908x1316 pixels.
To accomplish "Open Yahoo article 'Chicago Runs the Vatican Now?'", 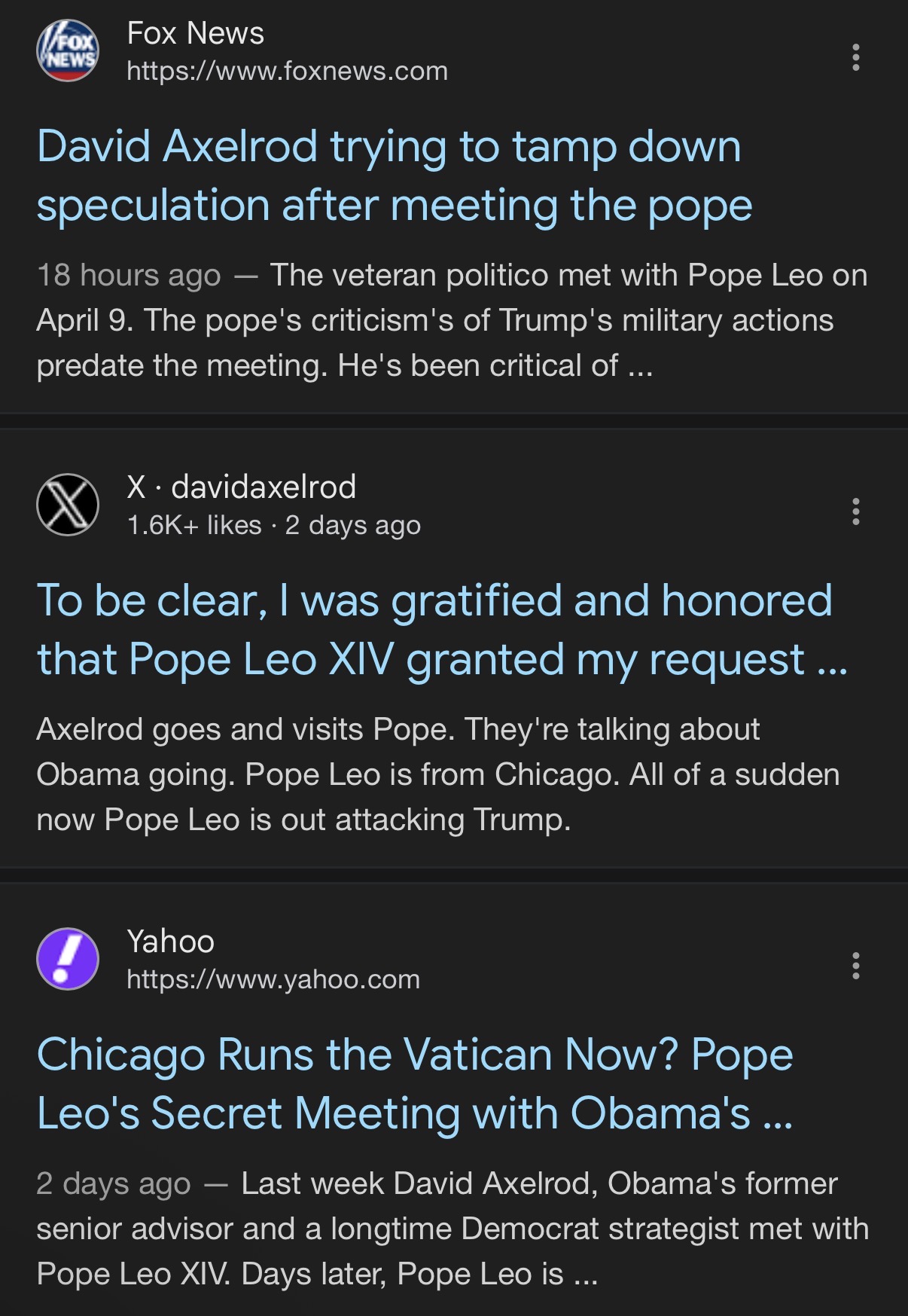I will click(x=414, y=1083).
